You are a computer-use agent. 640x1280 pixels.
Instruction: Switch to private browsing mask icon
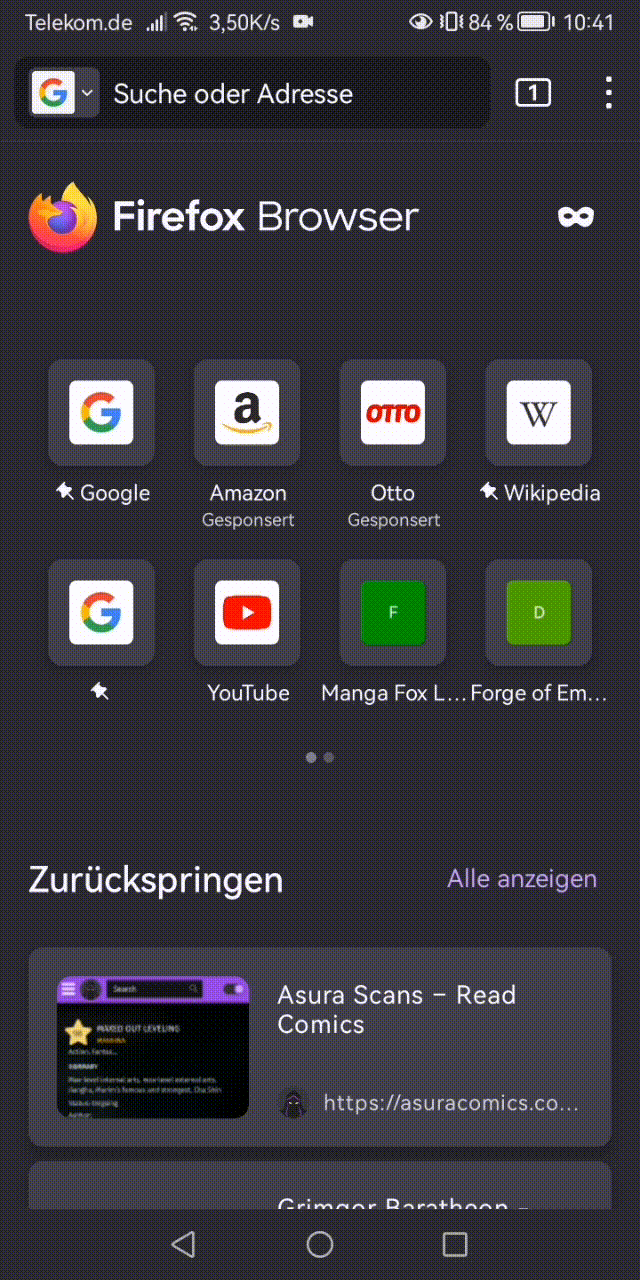pos(576,216)
